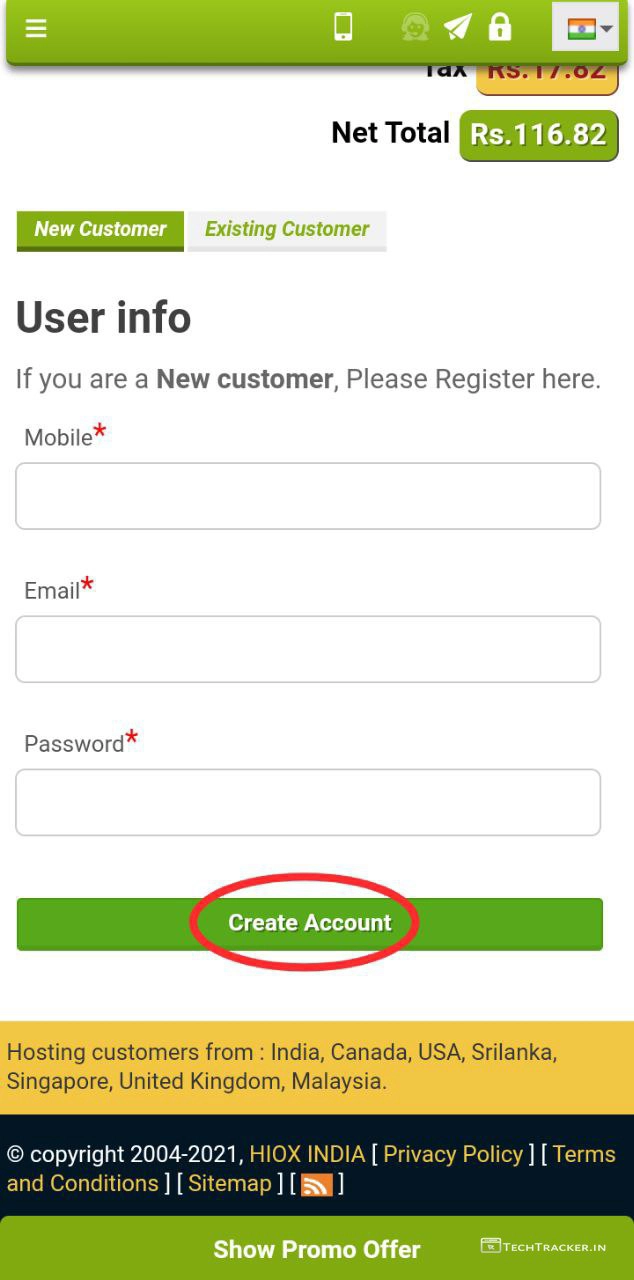
Task: Switch to the Existing Customer tab
Action: point(287,229)
